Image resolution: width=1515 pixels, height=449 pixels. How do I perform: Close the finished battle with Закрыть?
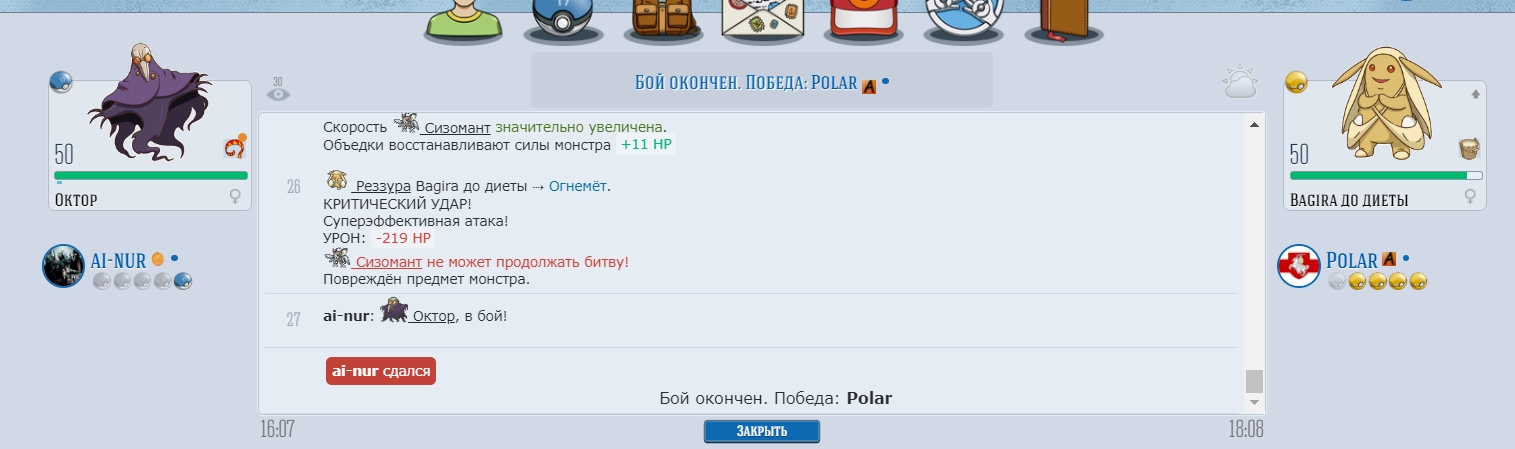(x=761, y=431)
